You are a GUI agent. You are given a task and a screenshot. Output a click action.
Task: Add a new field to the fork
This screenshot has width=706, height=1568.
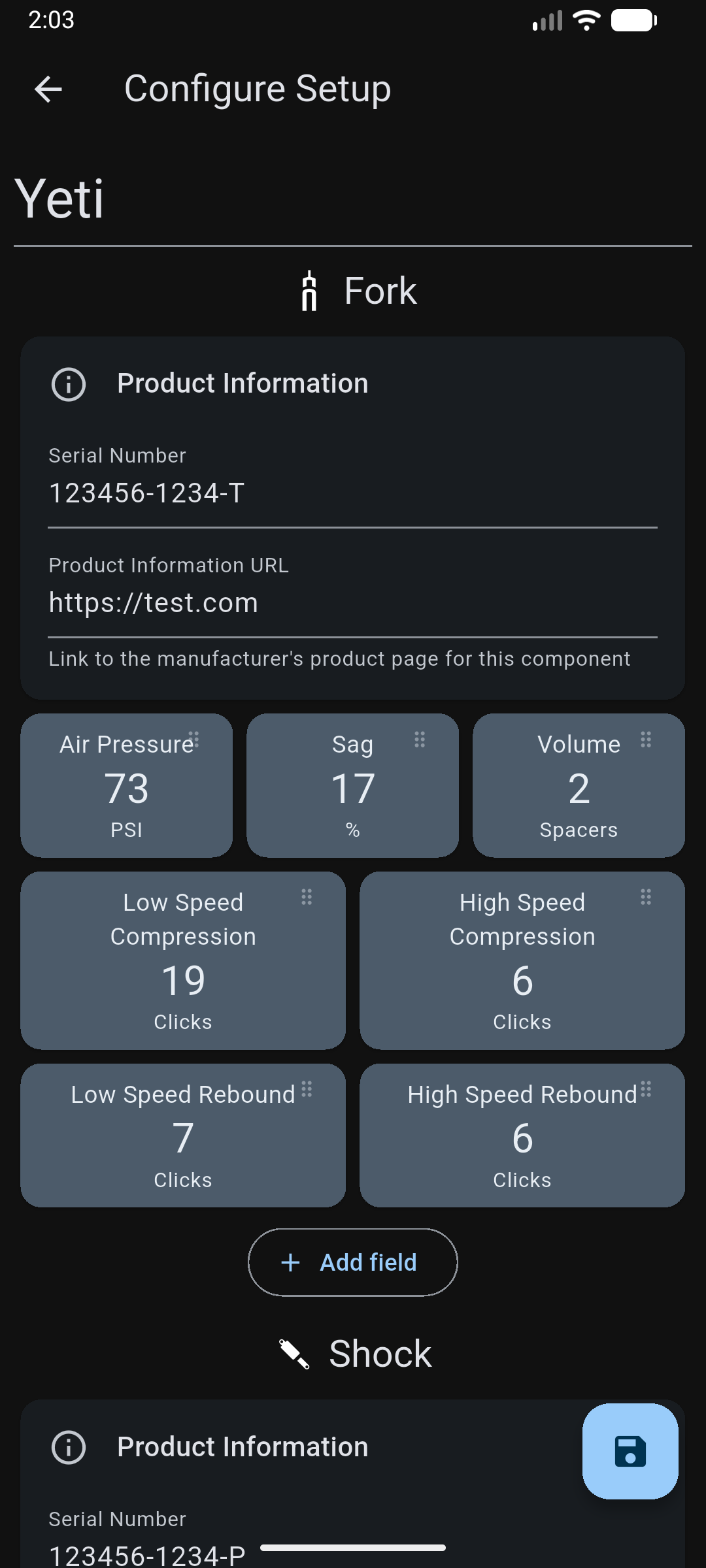coord(353,1262)
